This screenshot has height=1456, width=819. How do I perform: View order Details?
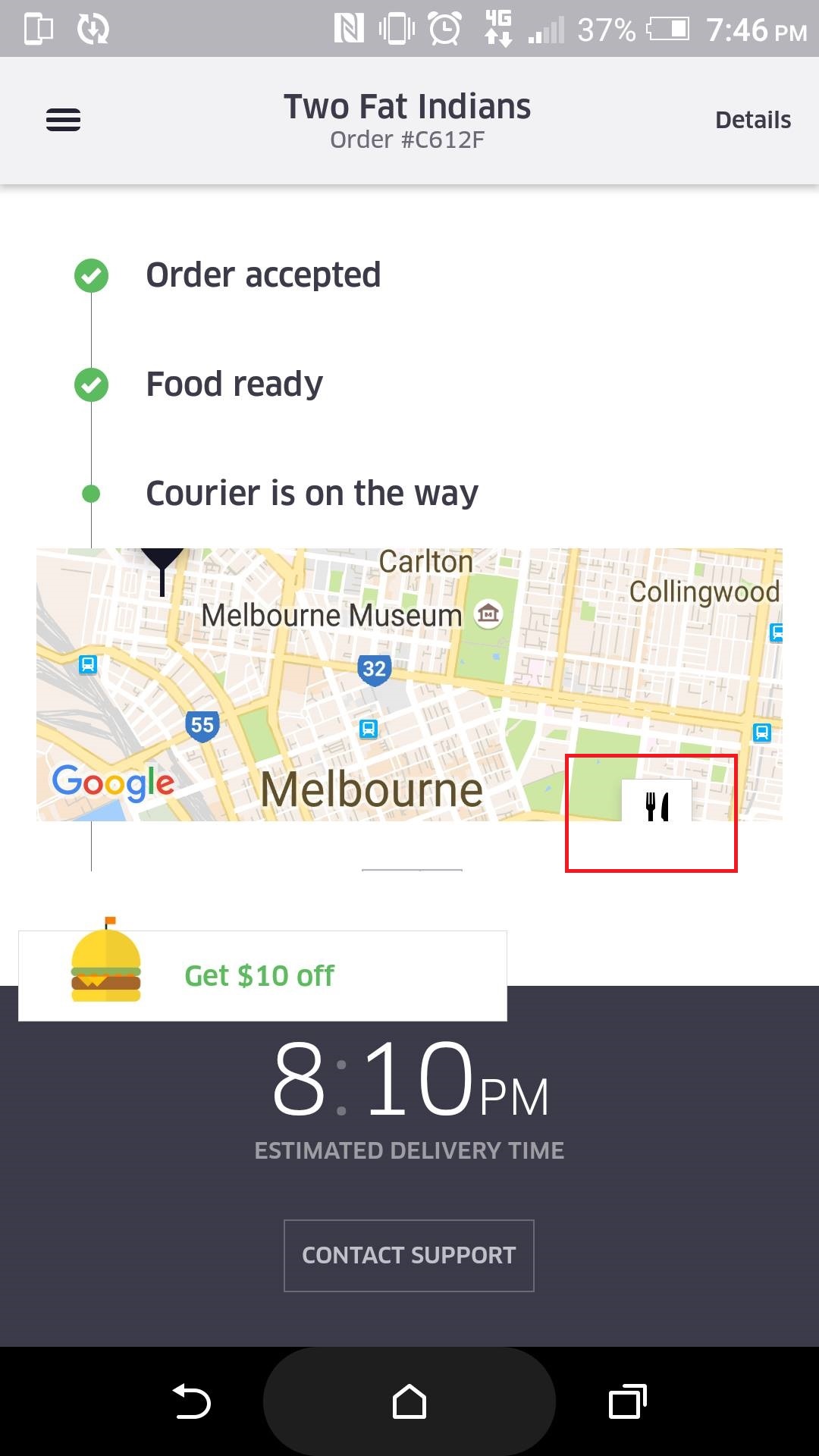(x=752, y=120)
